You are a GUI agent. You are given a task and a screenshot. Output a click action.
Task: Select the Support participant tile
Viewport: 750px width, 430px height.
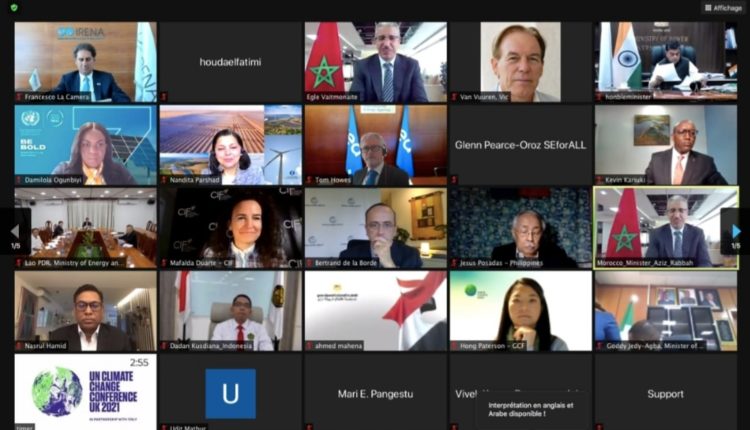pyautogui.click(x=666, y=393)
